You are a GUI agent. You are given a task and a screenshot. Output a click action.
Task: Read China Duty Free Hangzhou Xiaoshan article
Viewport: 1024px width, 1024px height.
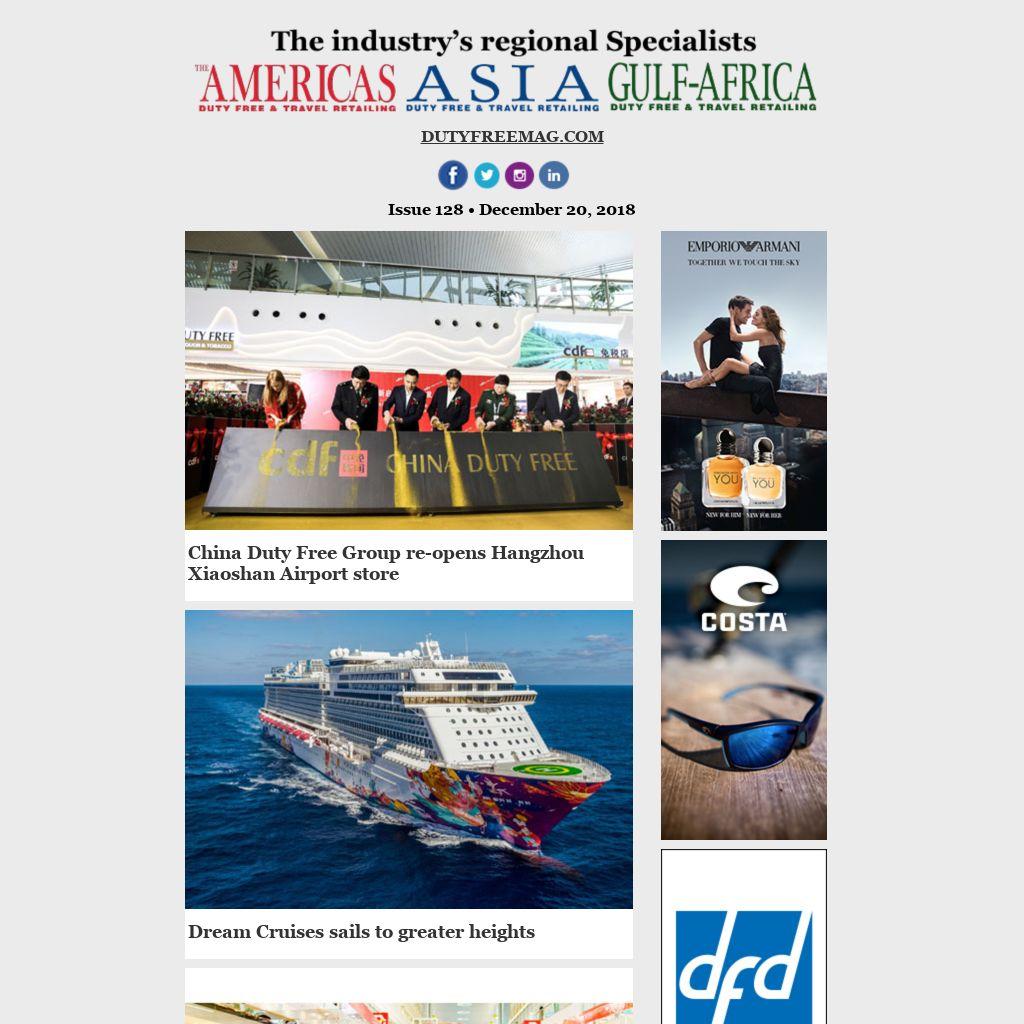386,563
